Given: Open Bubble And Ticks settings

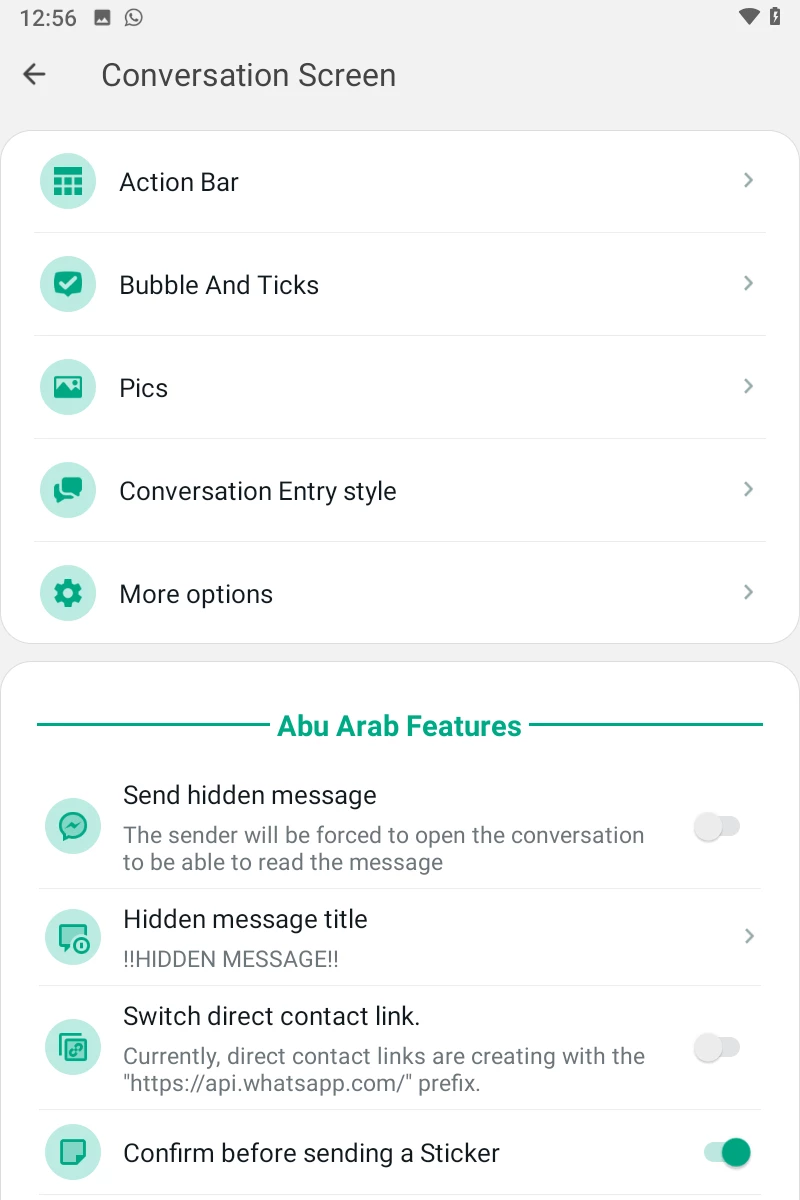Looking at the screenshot, I should [x=400, y=285].
